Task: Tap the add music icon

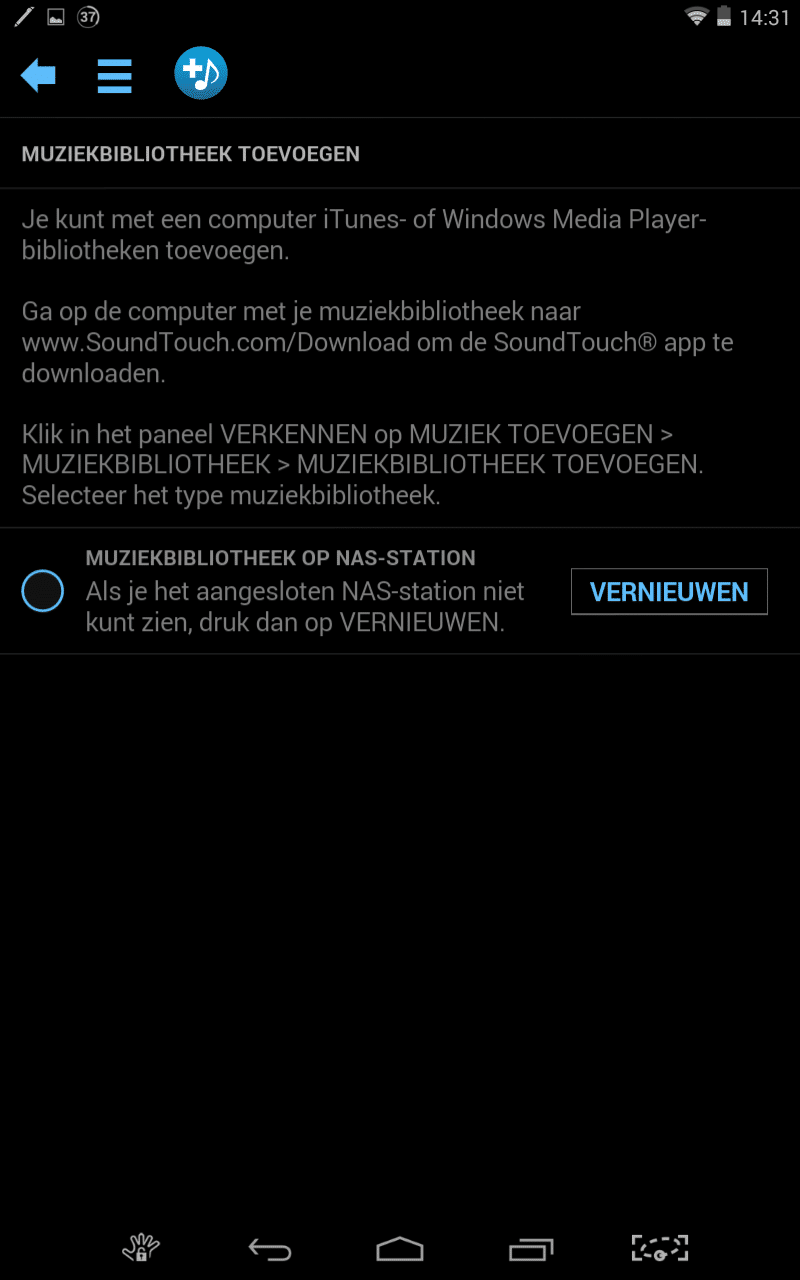Action: pos(201,73)
